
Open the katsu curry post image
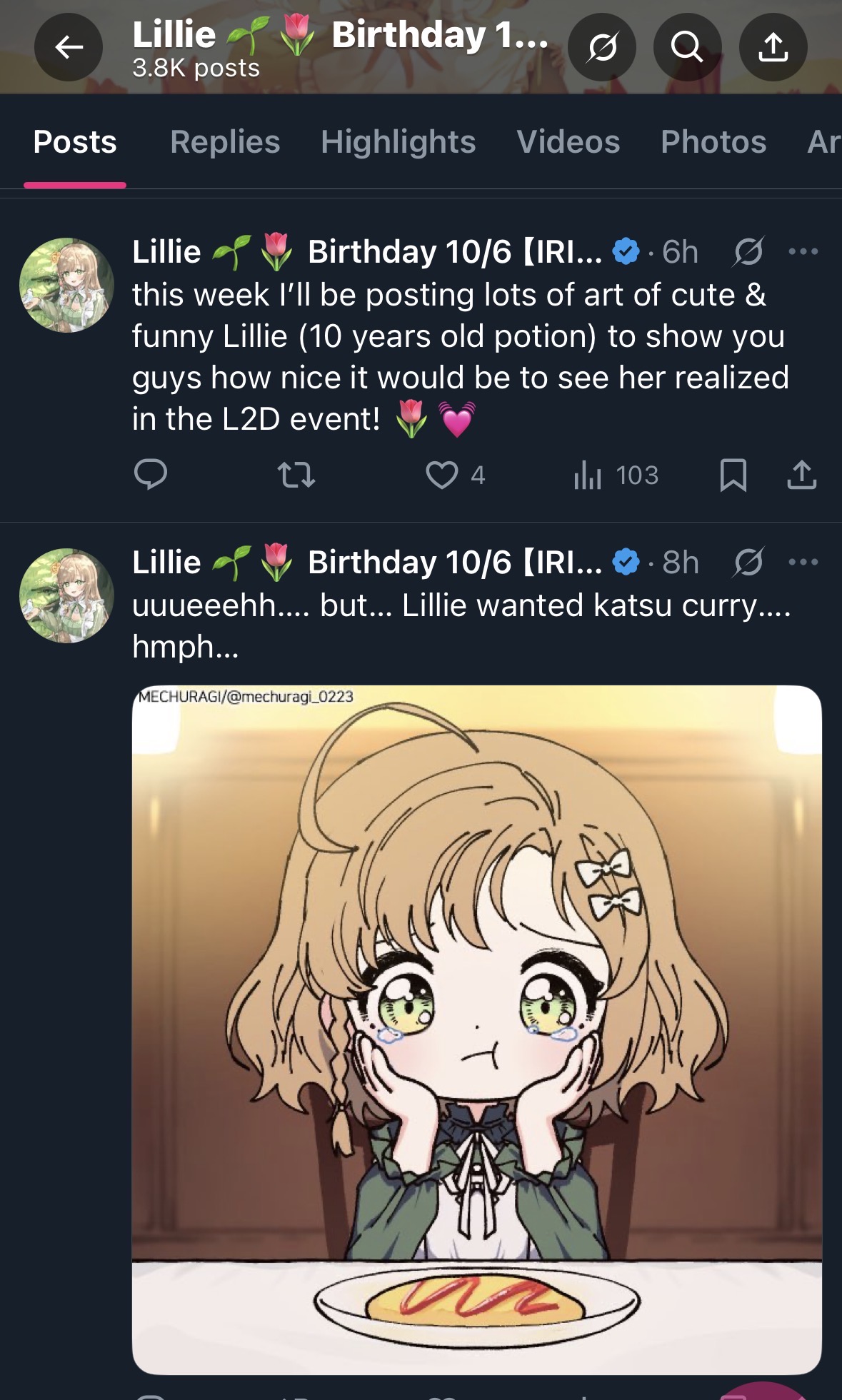(476, 1029)
